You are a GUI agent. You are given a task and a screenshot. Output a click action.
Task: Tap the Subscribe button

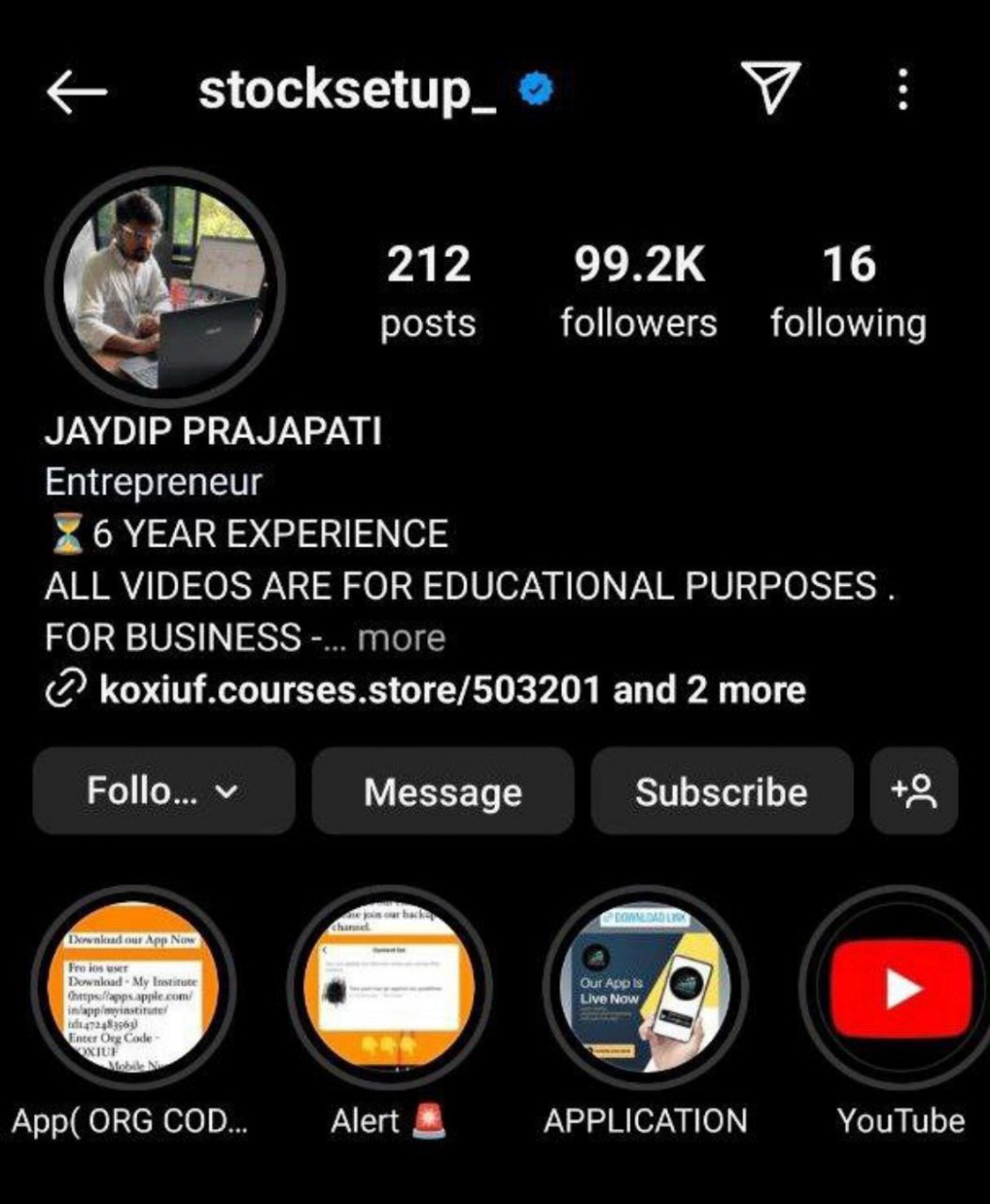[x=721, y=791]
